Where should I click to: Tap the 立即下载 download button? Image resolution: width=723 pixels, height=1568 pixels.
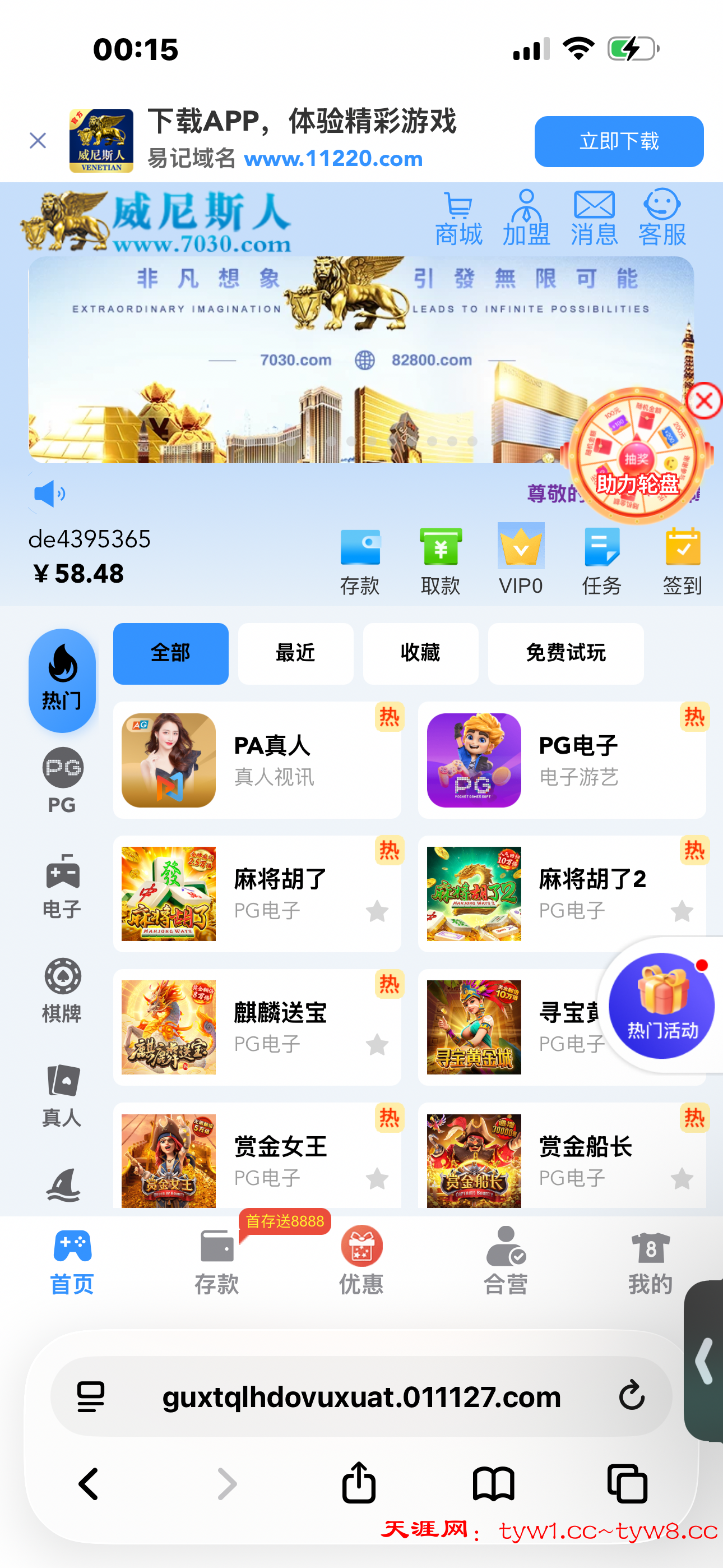pyautogui.click(x=618, y=141)
